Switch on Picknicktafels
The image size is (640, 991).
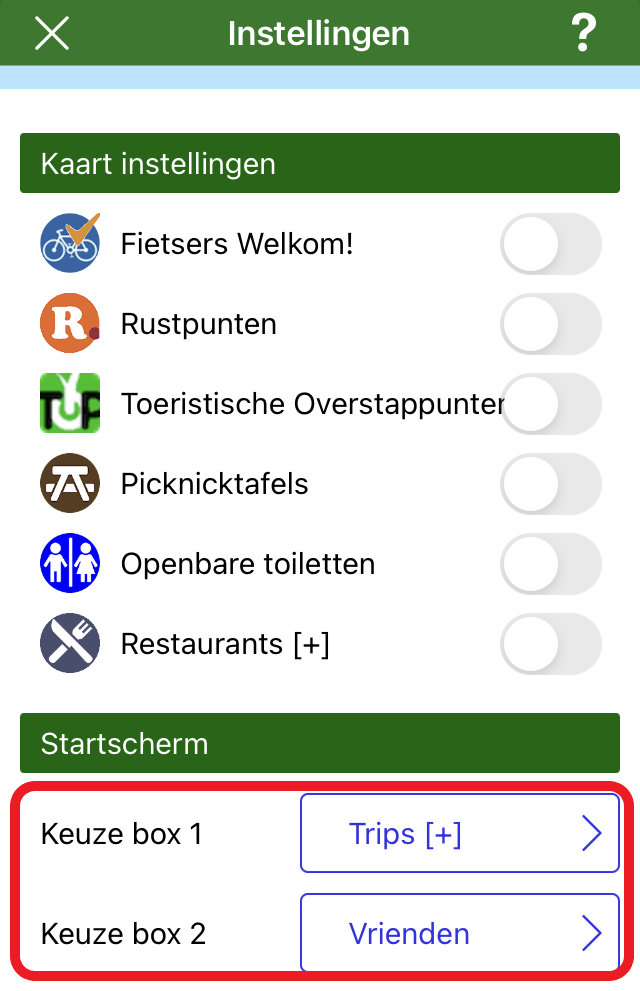pos(550,484)
